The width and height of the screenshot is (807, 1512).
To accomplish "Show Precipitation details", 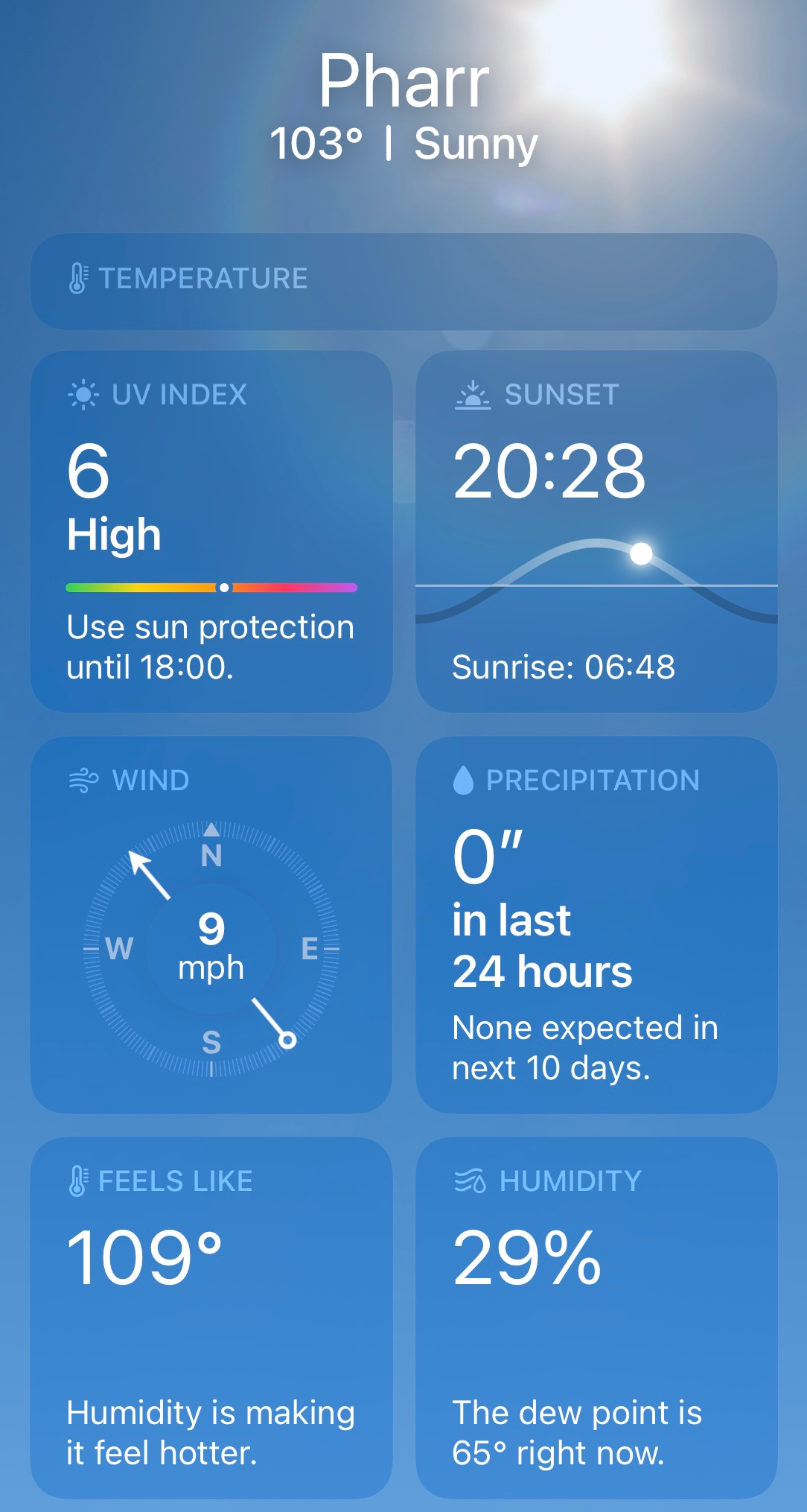I will (x=596, y=924).
